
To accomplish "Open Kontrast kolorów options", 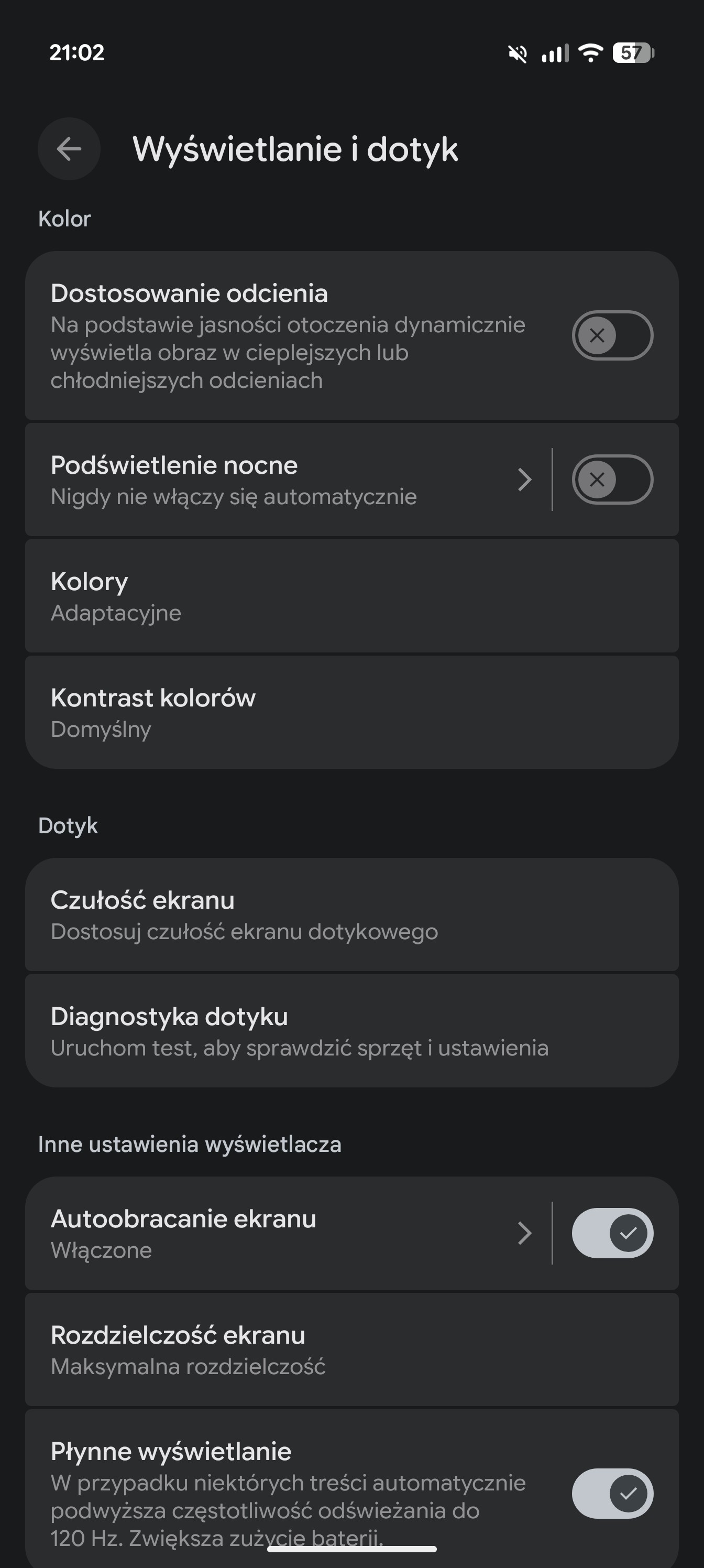I will coord(351,712).
